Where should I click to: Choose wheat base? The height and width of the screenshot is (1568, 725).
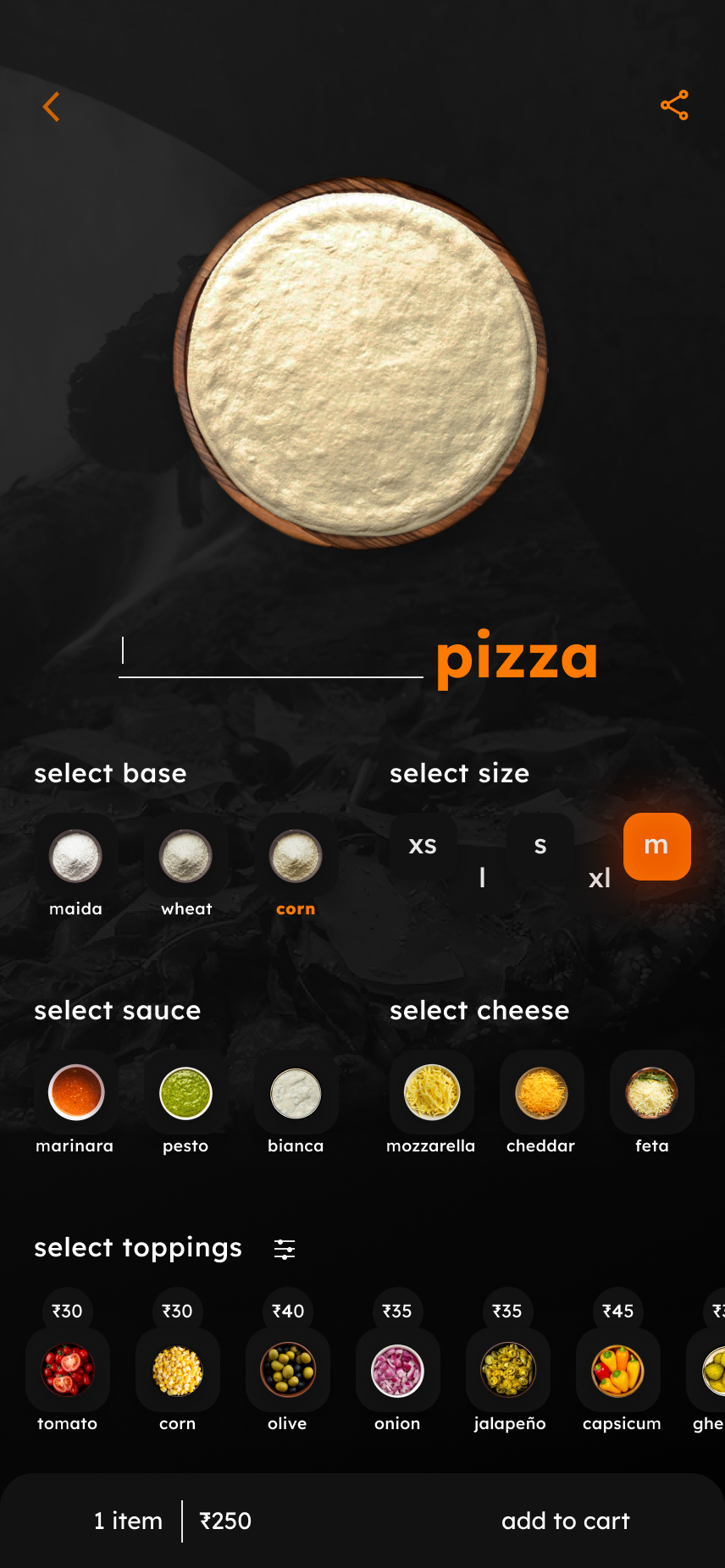pos(185,857)
